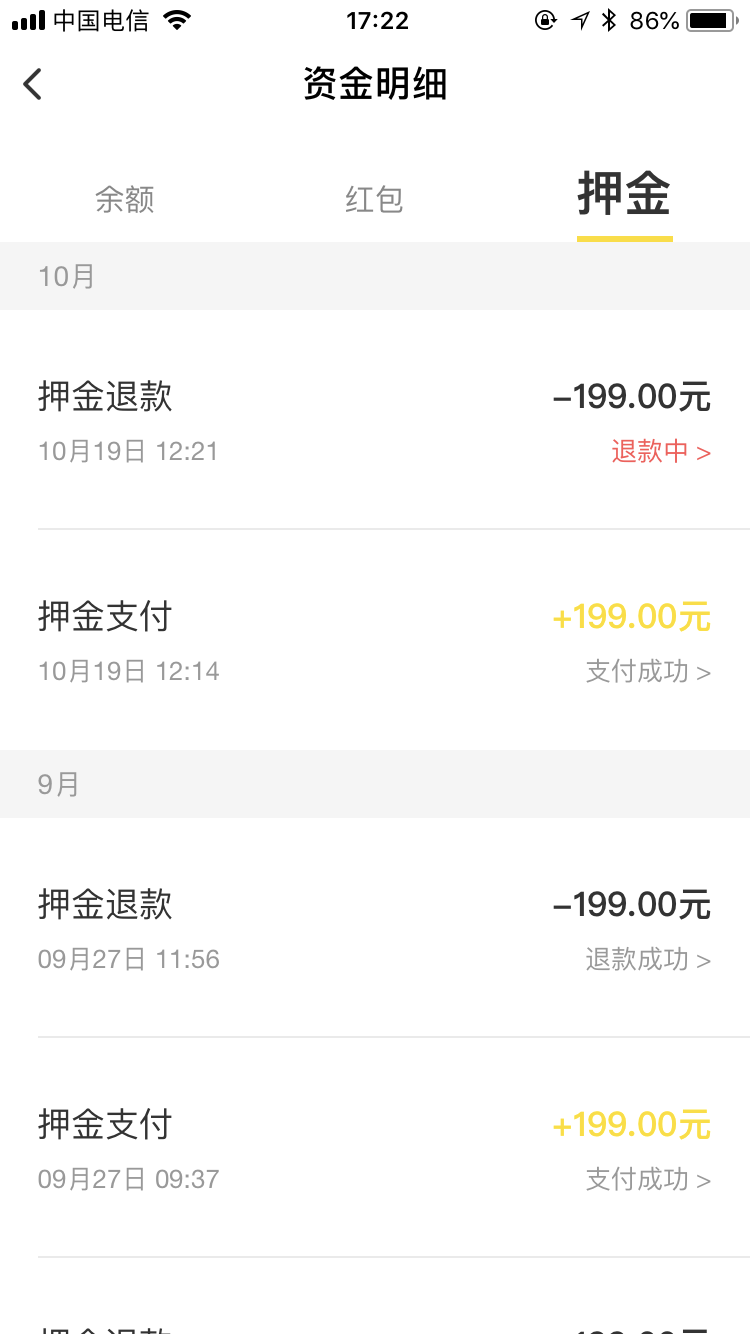Image resolution: width=750 pixels, height=1334 pixels.
Task: Switch to the 余额 tab
Action: [124, 199]
